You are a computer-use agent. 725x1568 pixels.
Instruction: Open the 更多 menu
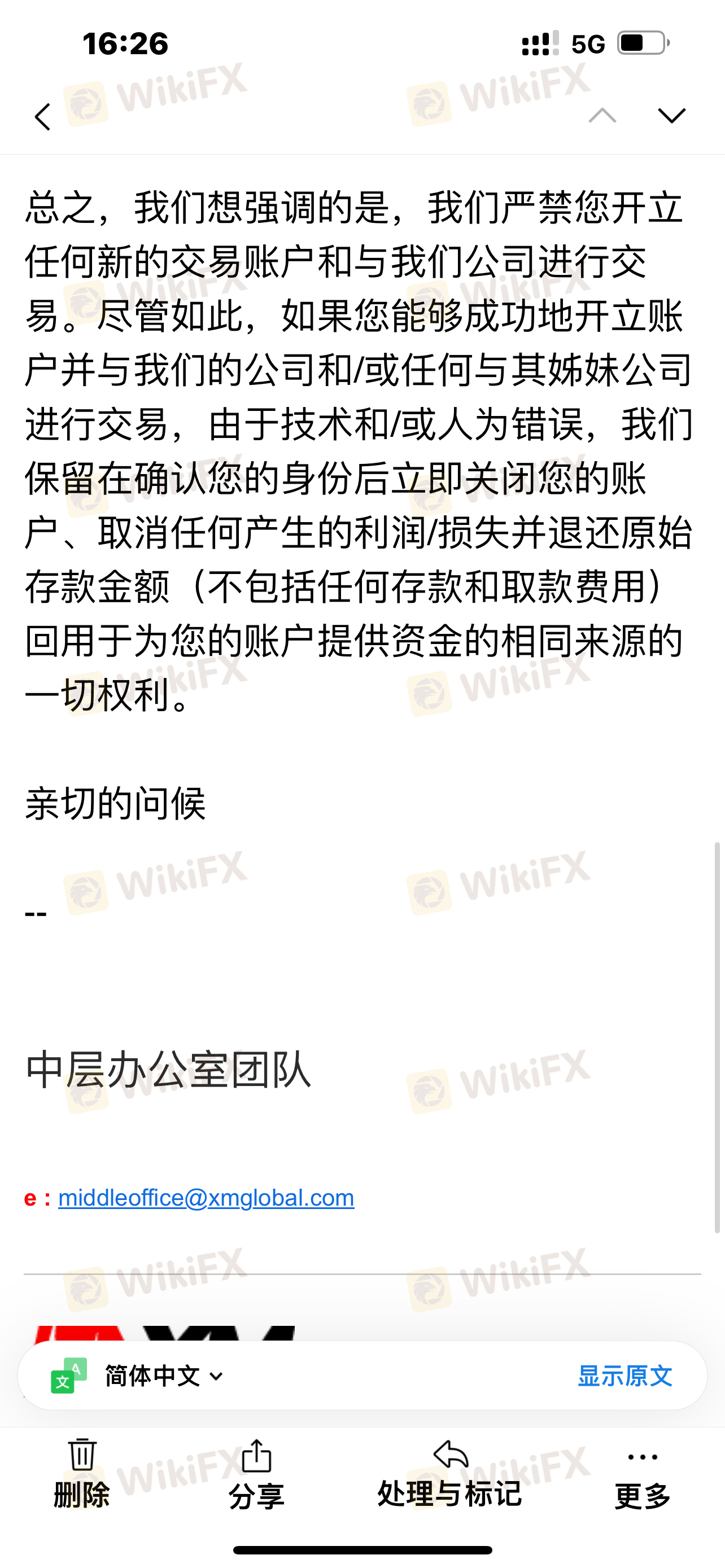[x=642, y=1474]
